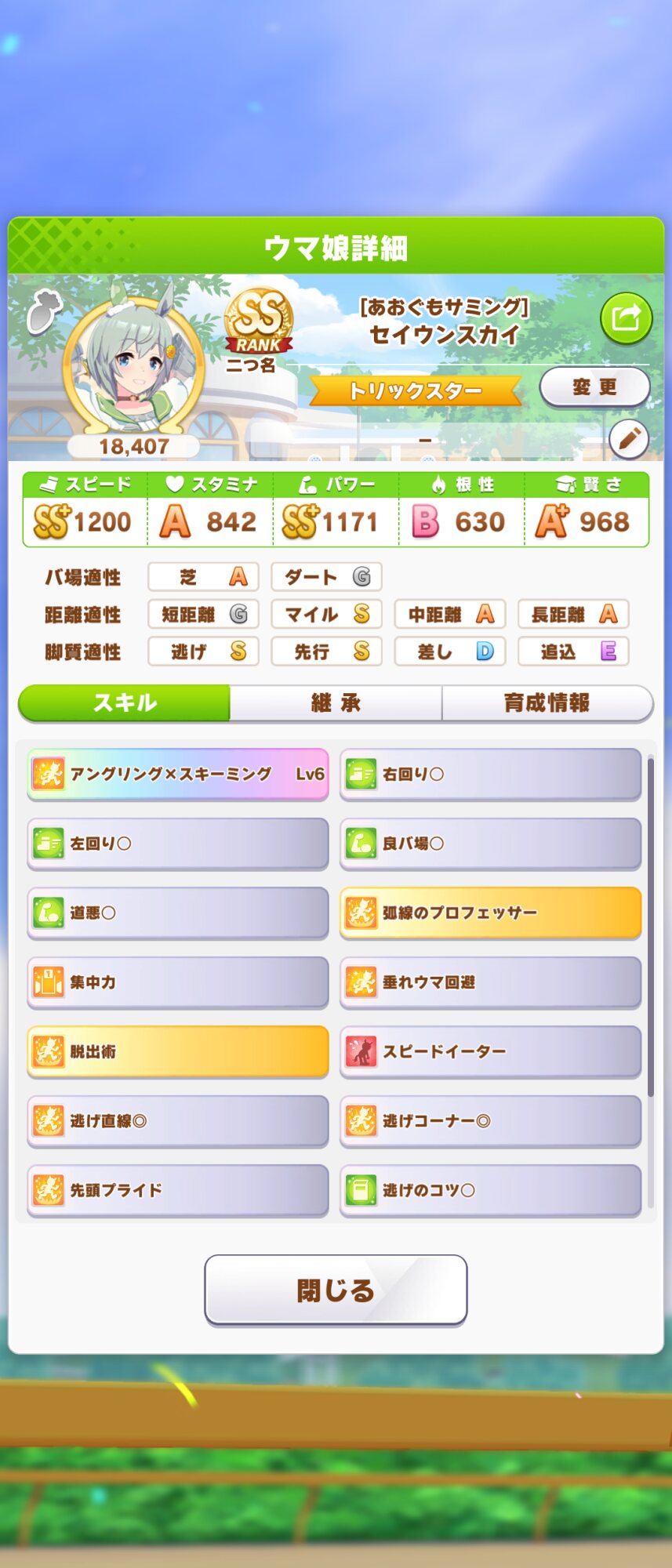Check the 垂れウマ回避 skill

[x=490, y=982]
